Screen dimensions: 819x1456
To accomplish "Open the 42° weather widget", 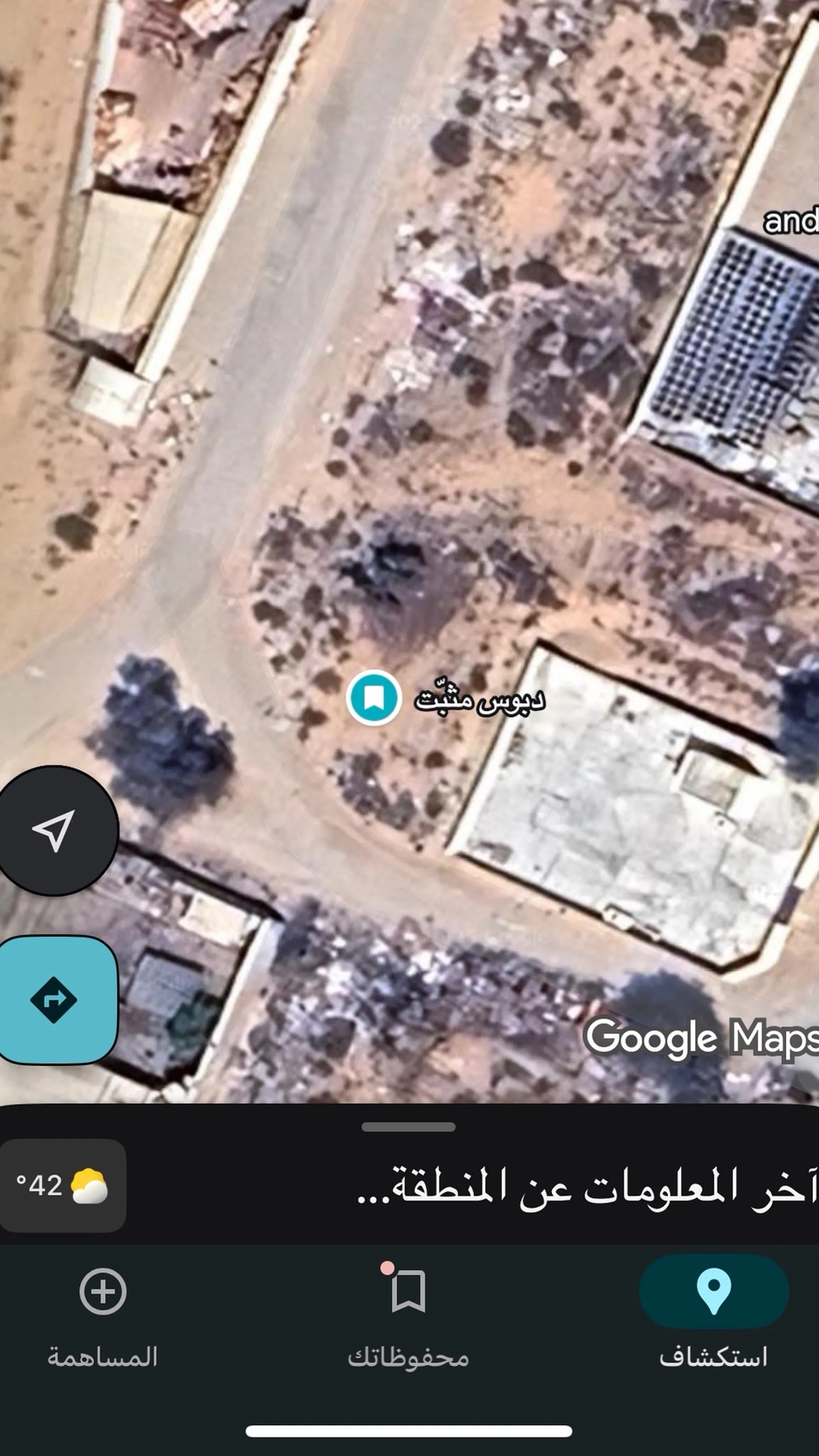I will point(62,1185).
